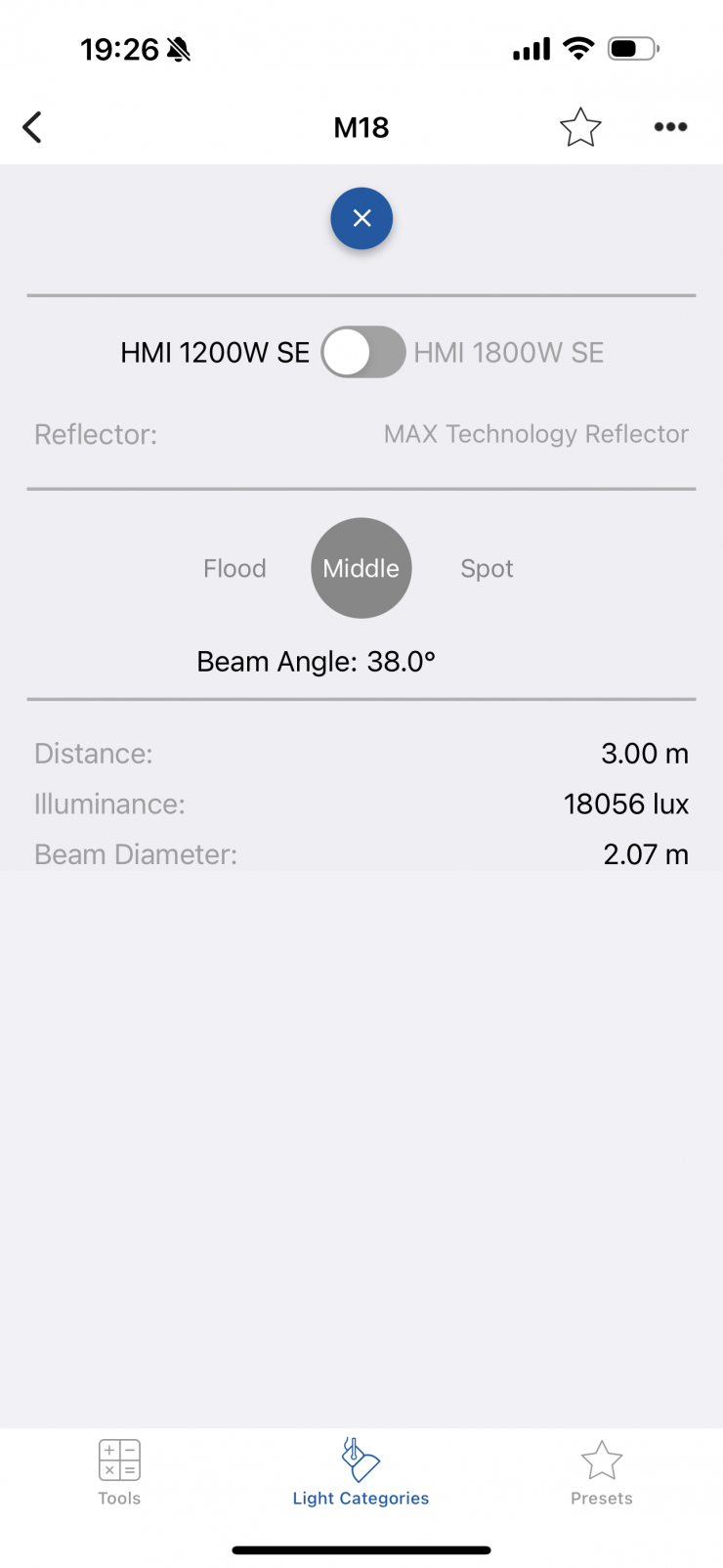Open the three-dot overflow menu
Screen dimensions: 723x1568
670,127
